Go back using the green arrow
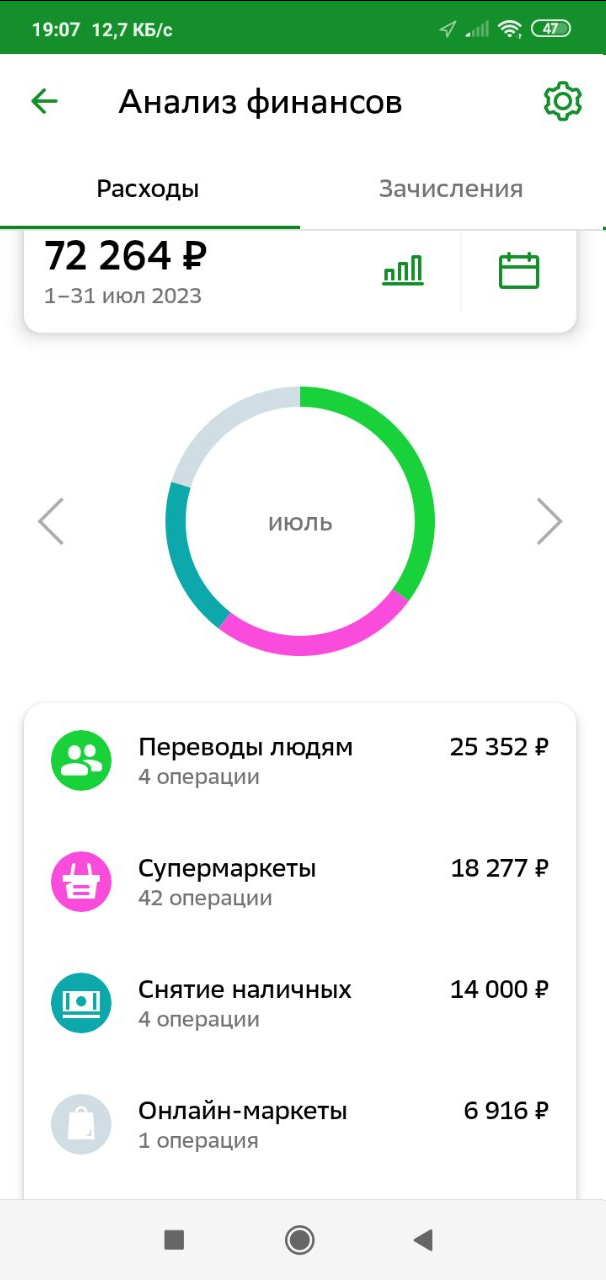Image resolution: width=606 pixels, height=1280 pixels. [44, 101]
